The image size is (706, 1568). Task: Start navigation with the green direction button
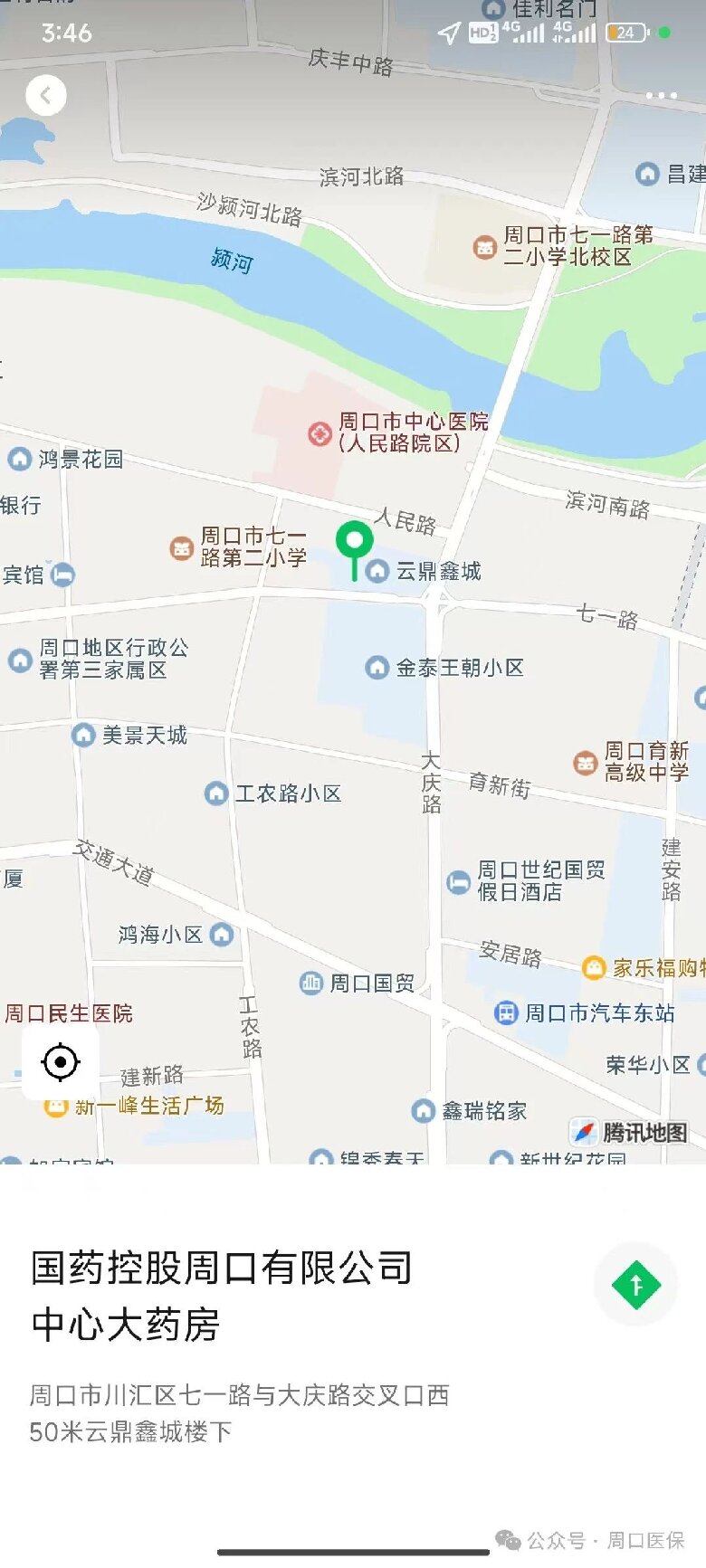(x=635, y=1285)
